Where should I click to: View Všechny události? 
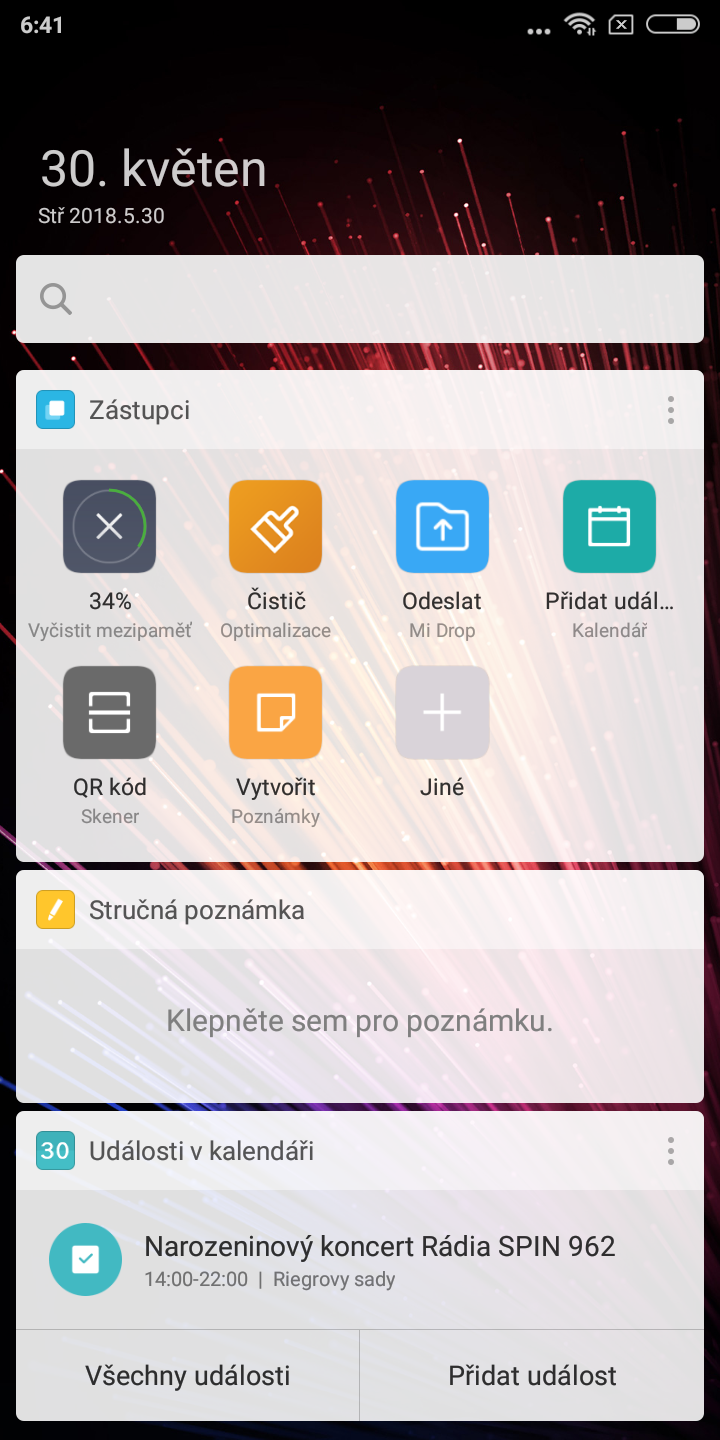[188, 1375]
